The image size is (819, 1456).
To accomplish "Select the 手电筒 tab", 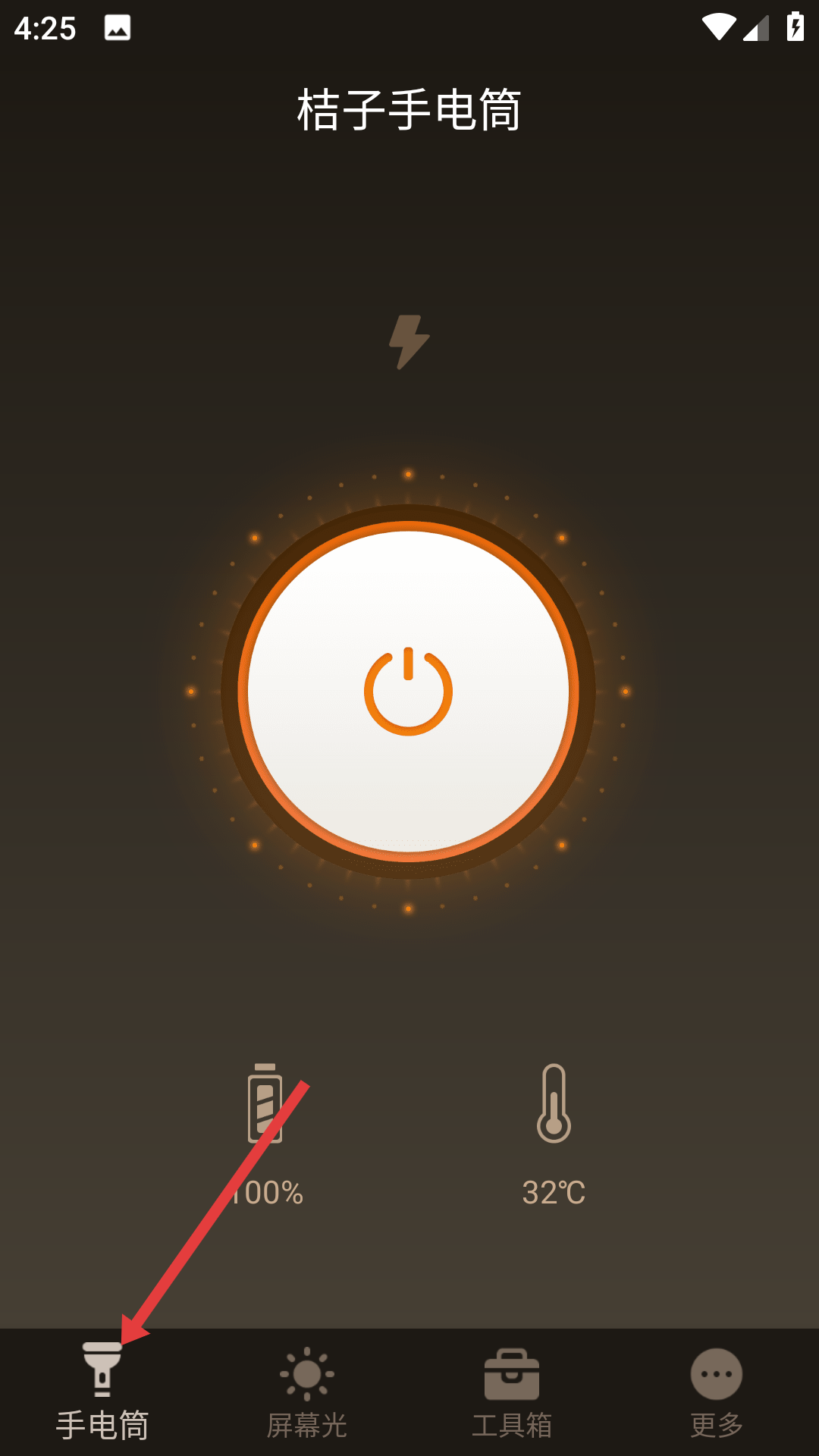I will coord(102,1392).
